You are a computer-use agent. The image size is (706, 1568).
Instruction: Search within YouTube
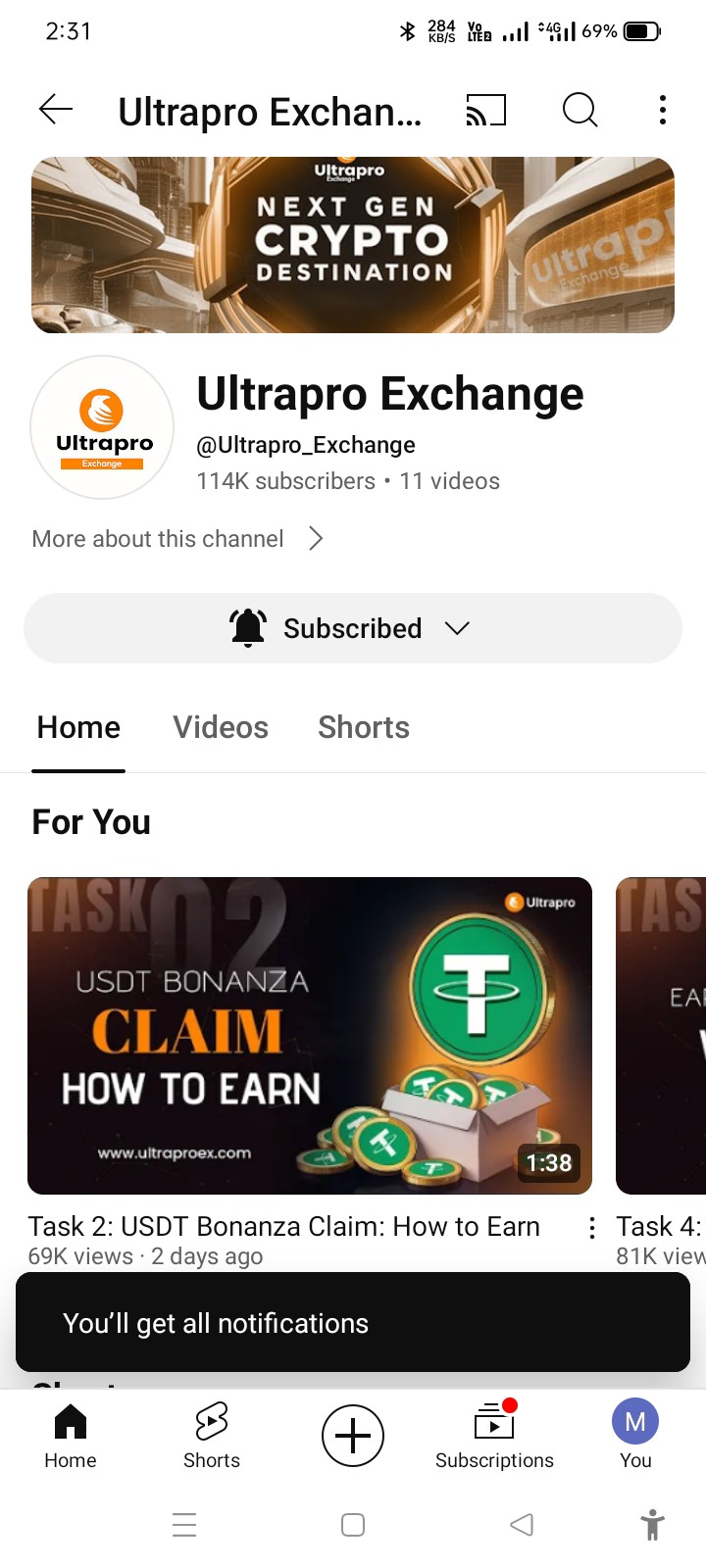pos(580,110)
